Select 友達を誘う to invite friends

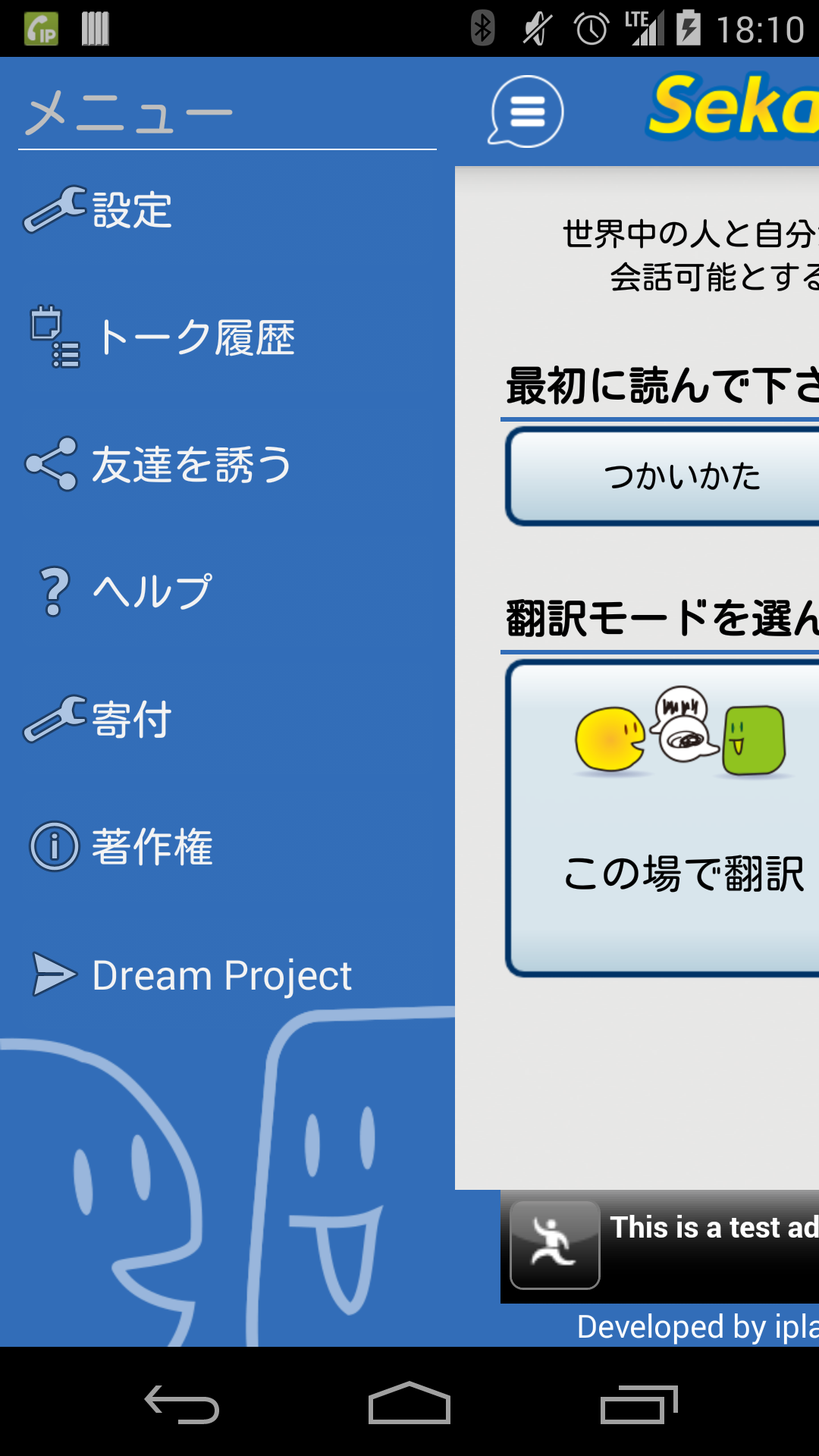227,465
